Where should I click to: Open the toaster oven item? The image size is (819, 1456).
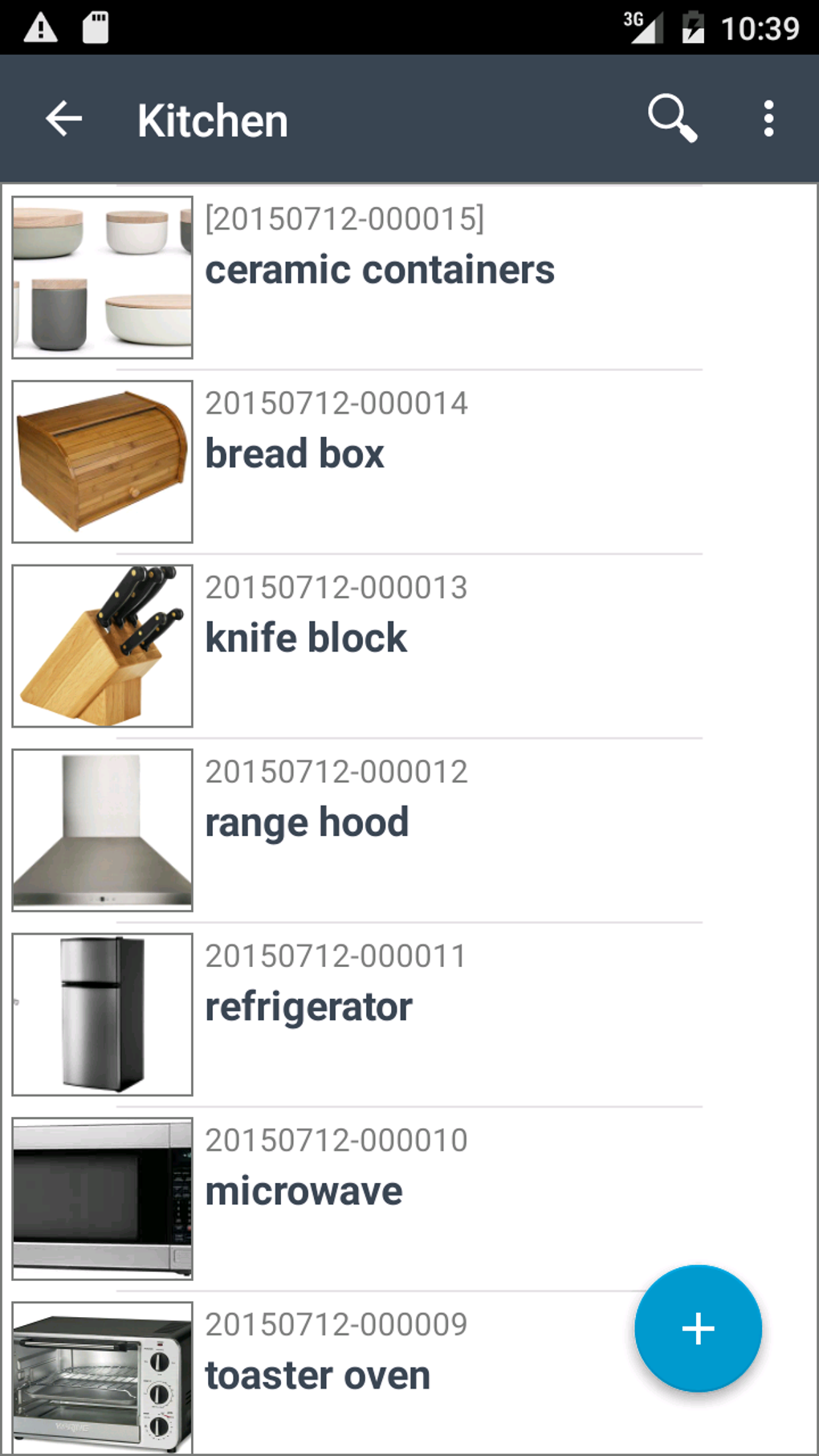317,1375
